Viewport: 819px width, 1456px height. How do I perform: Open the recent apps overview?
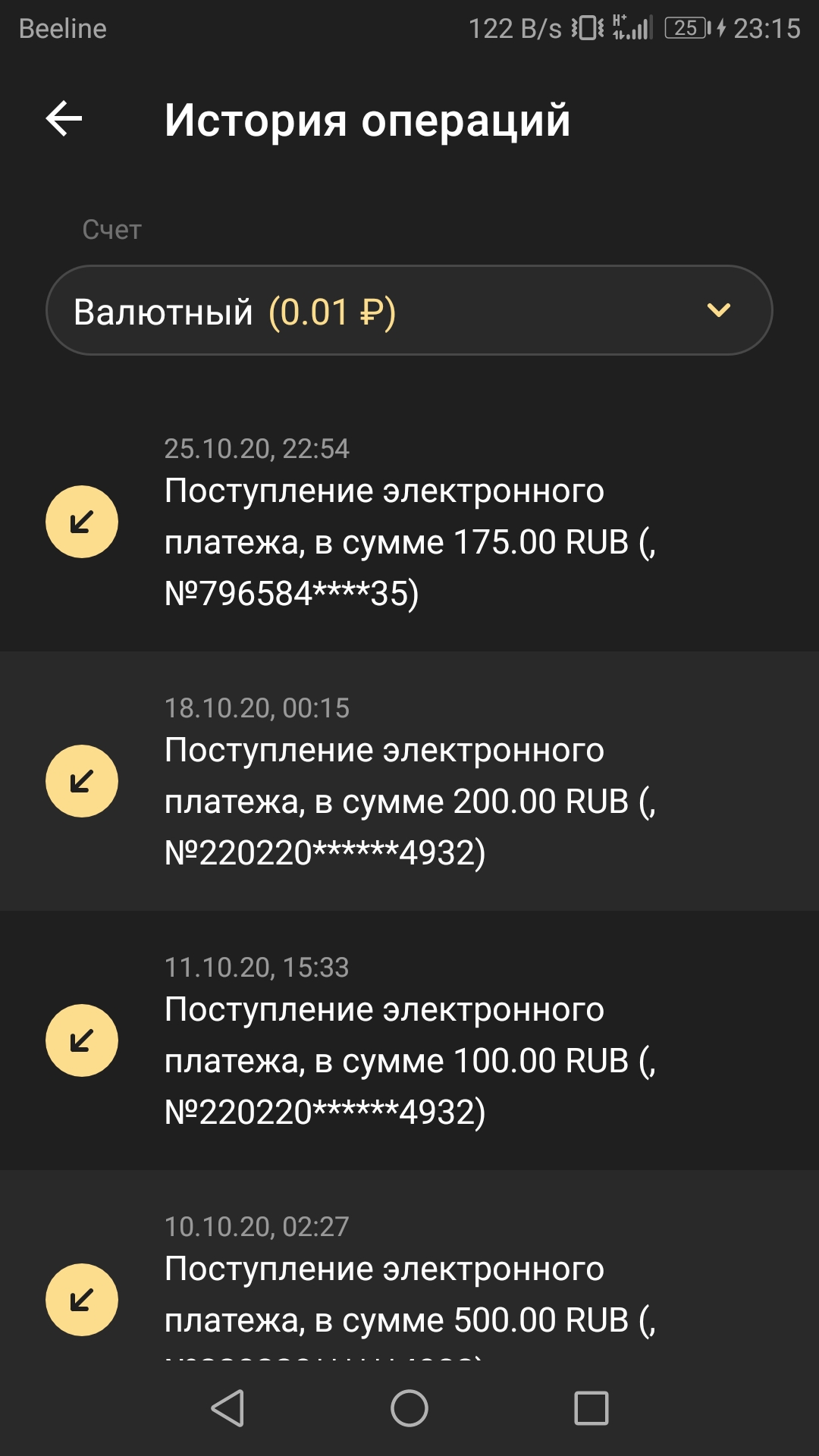coord(591,1409)
